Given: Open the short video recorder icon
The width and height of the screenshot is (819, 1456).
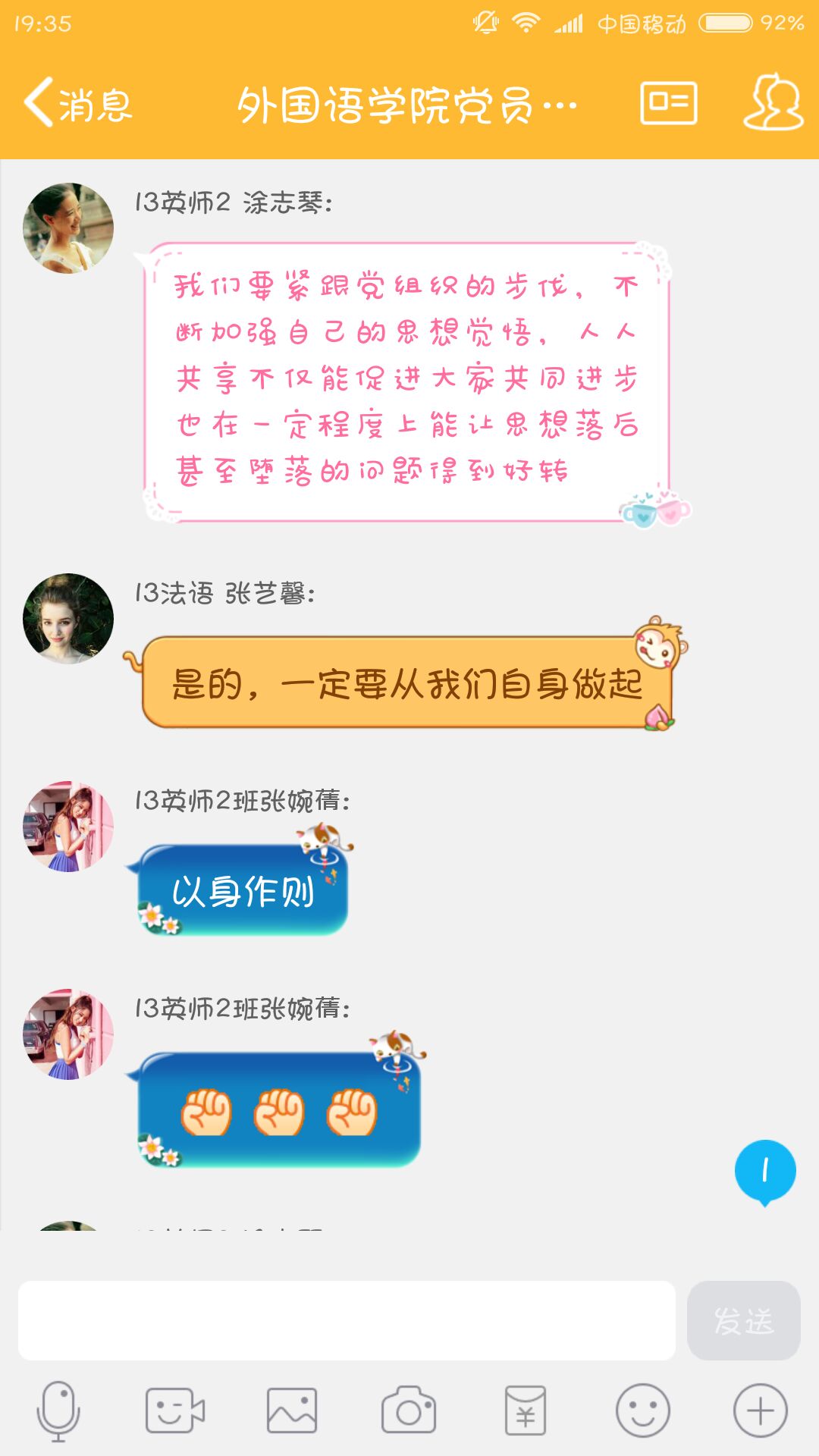Looking at the screenshot, I should click(x=175, y=1410).
